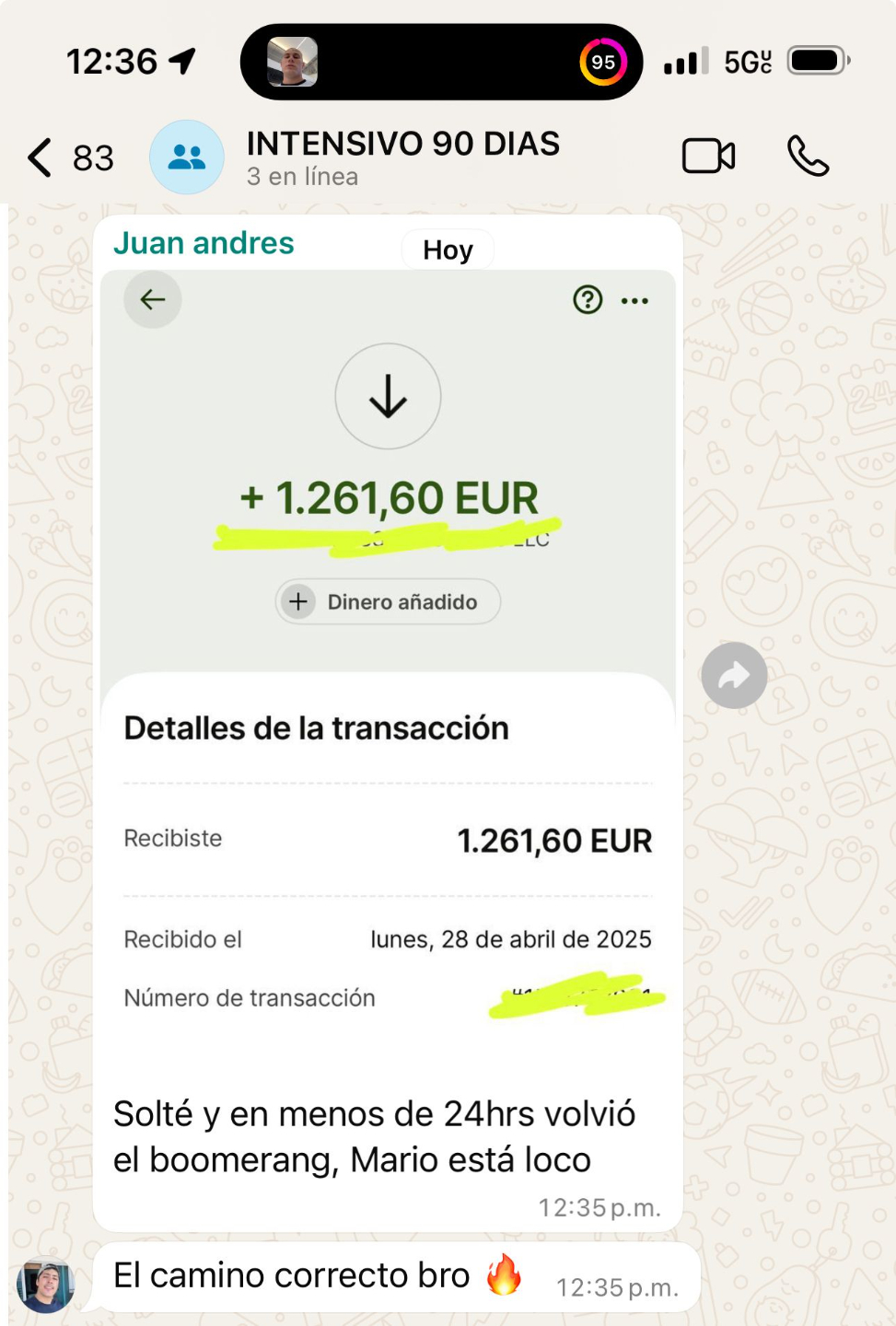Tap the Juan andres sender name
Screen dimensions: 896x1326
coord(204,243)
